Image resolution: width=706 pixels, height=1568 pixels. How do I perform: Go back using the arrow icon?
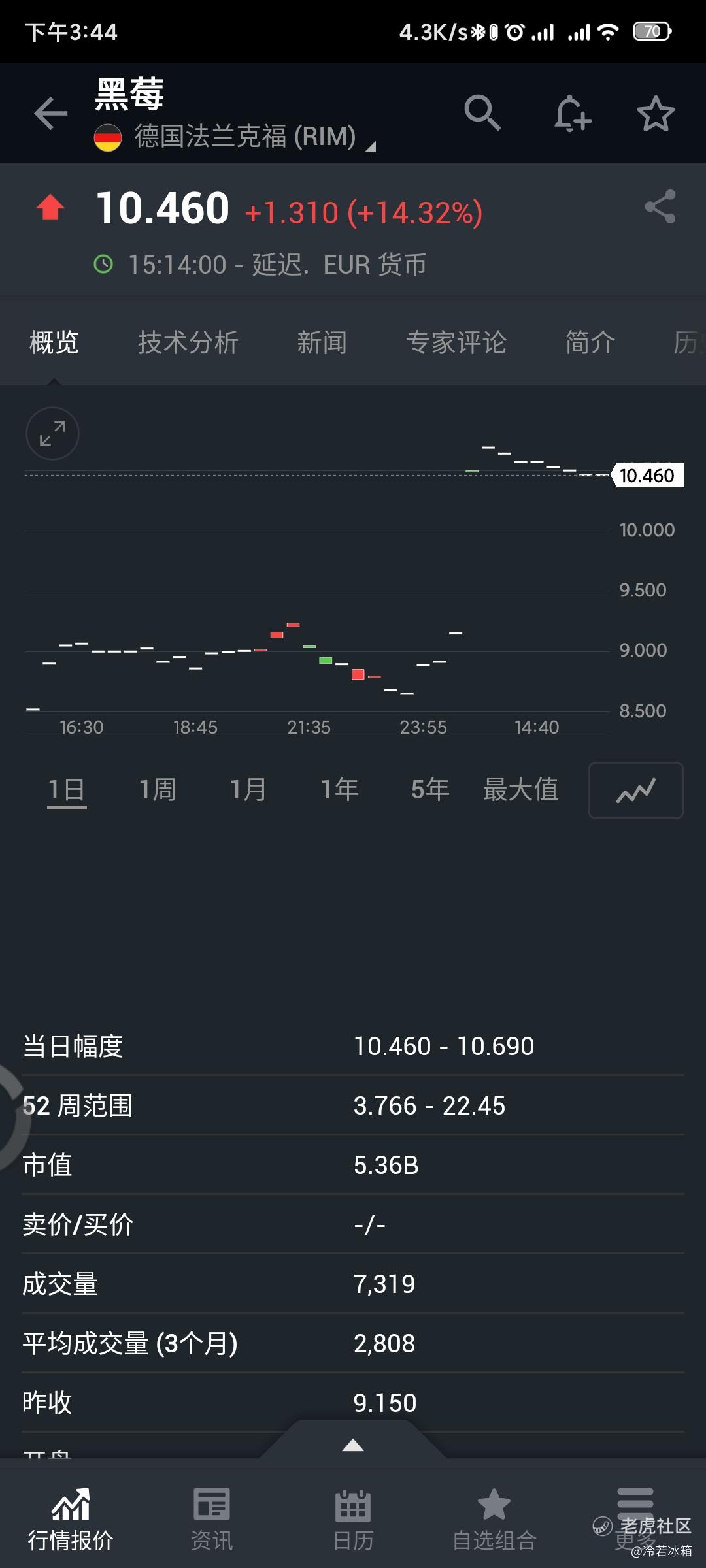(x=51, y=114)
